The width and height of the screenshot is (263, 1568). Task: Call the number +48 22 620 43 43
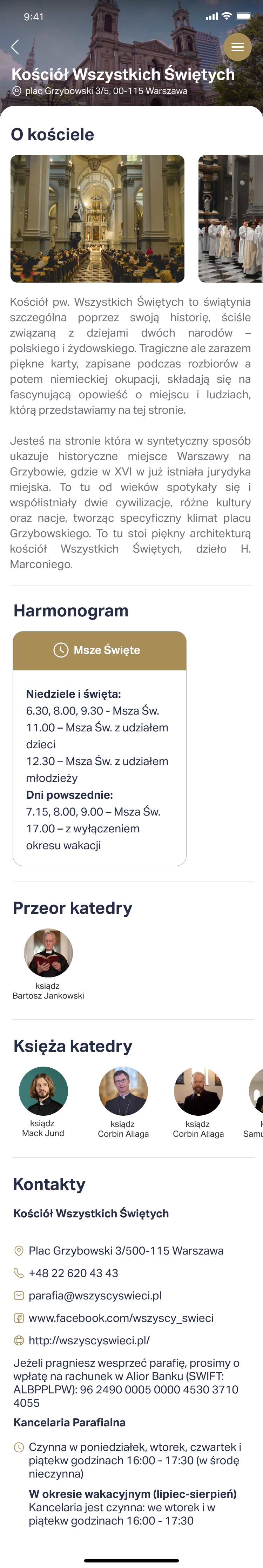pos(73,1273)
